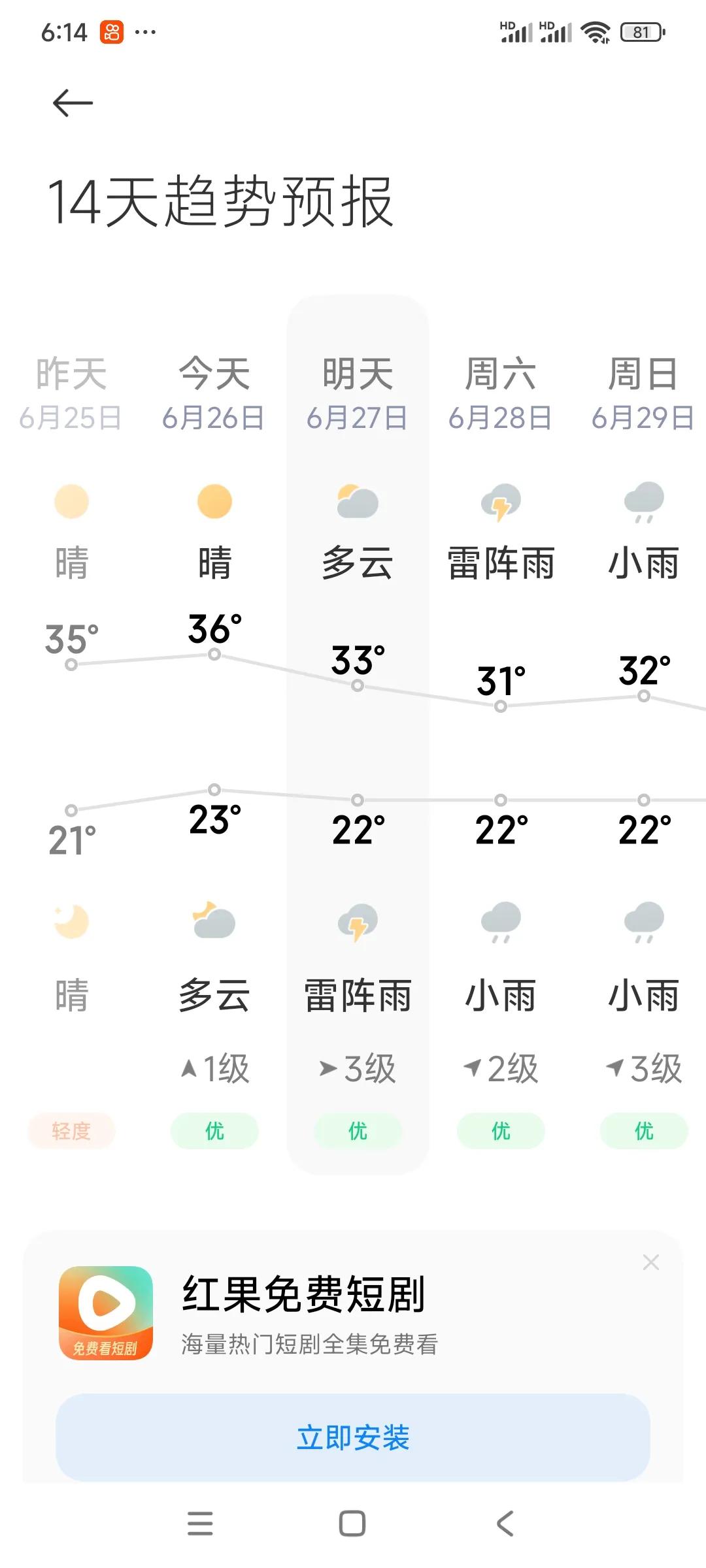Go back from the 14-day forecast
Screen dimensions: 706x1568
73,103
